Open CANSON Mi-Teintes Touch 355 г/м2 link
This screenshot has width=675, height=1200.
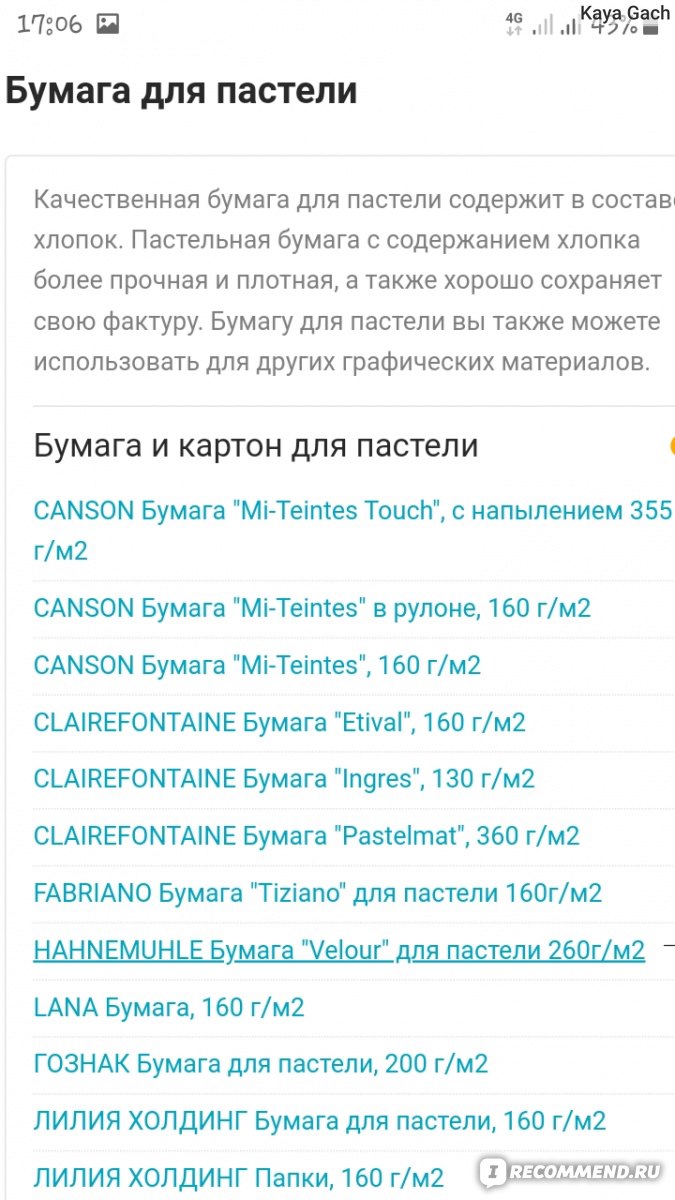[x=352, y=530]
